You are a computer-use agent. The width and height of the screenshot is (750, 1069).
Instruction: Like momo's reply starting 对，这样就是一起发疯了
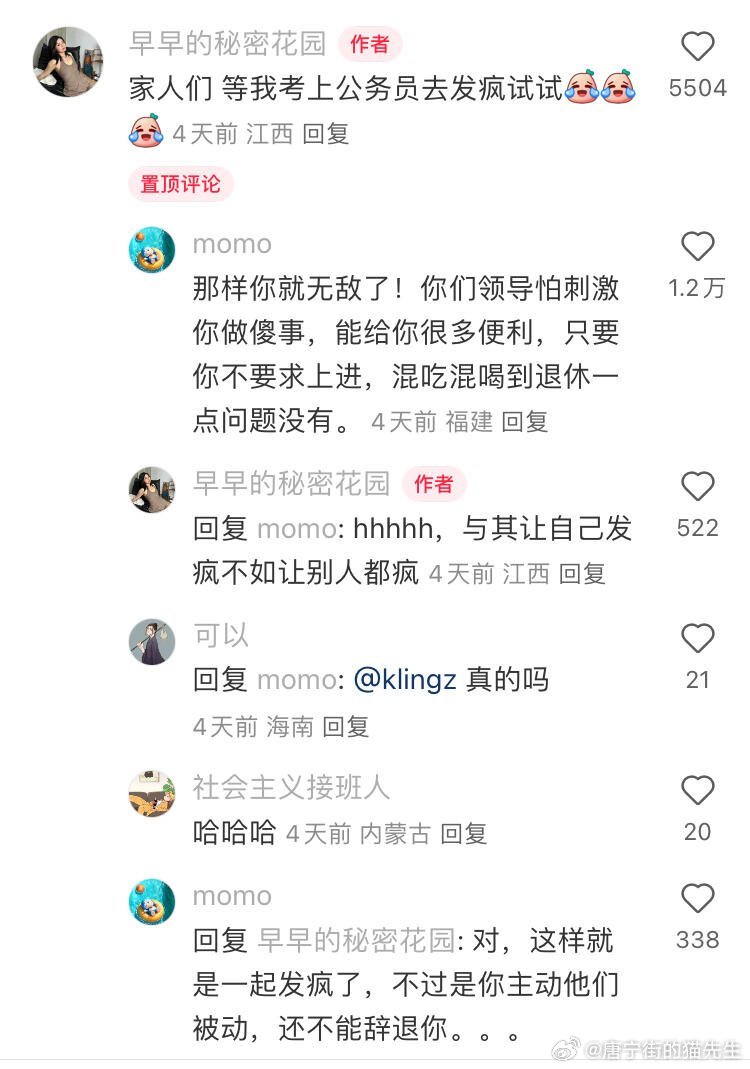pyautogui.click(x=697, y=898)
